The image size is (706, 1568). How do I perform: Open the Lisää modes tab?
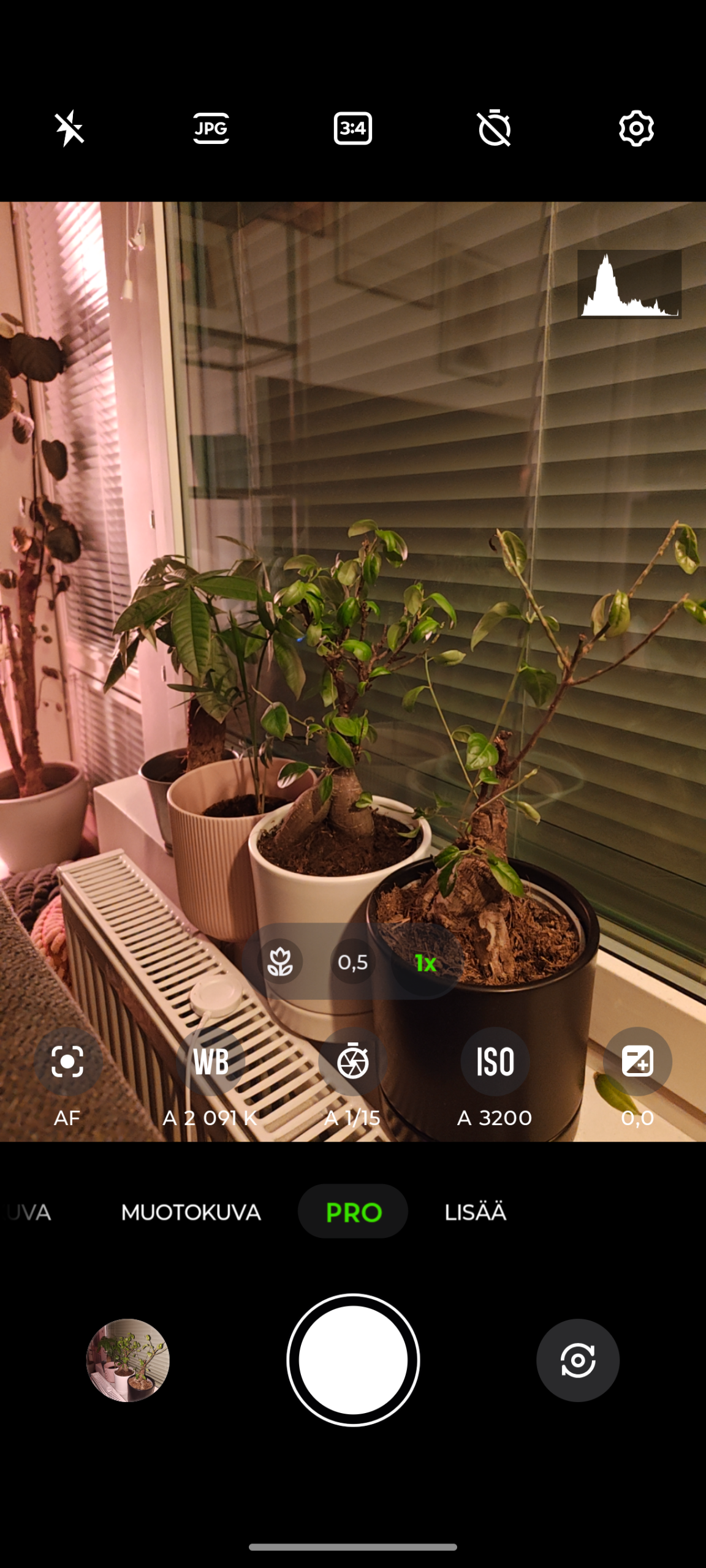(476, 1212)
